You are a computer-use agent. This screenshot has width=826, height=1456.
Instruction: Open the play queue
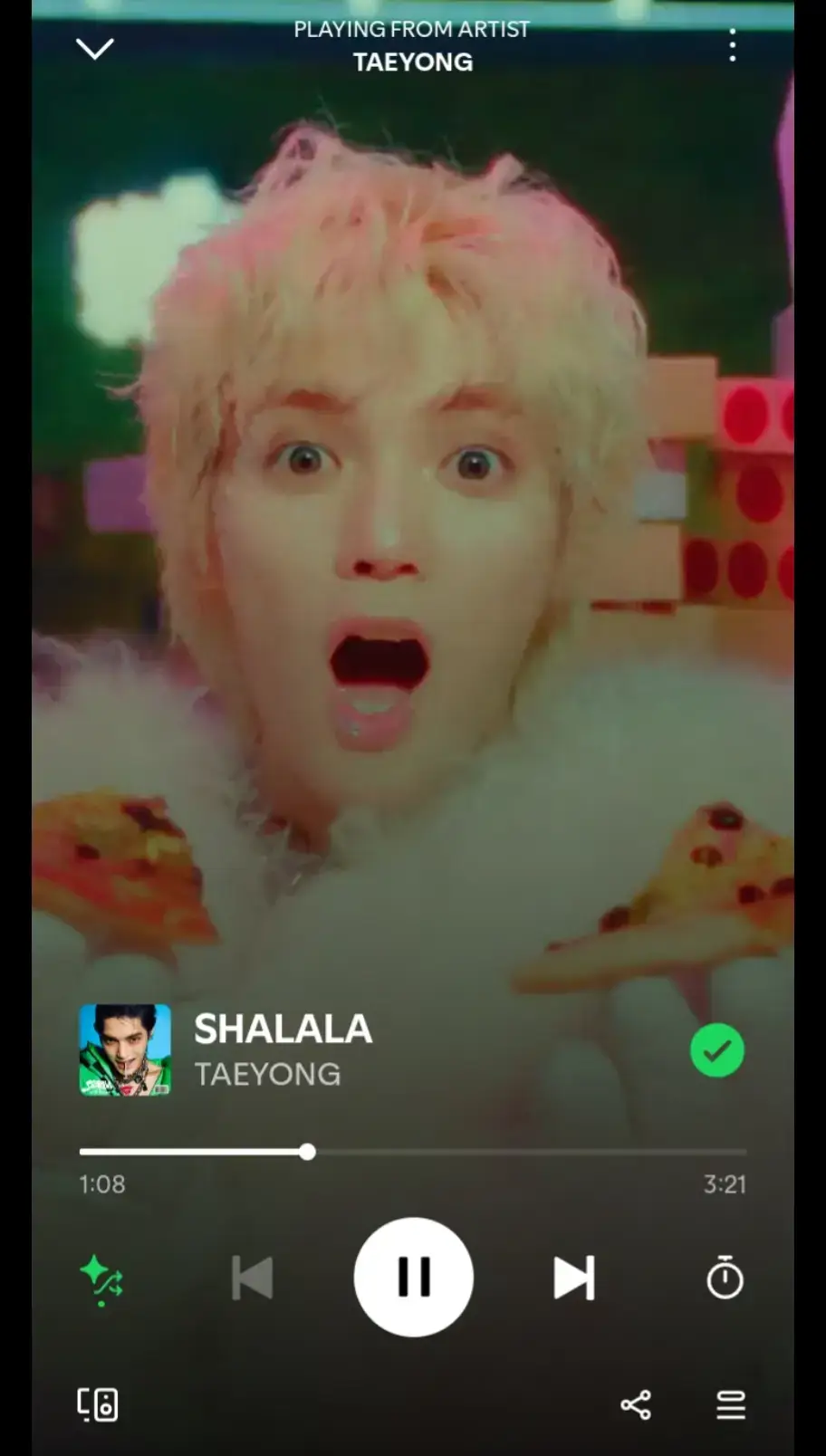[x=730, y=1405]
